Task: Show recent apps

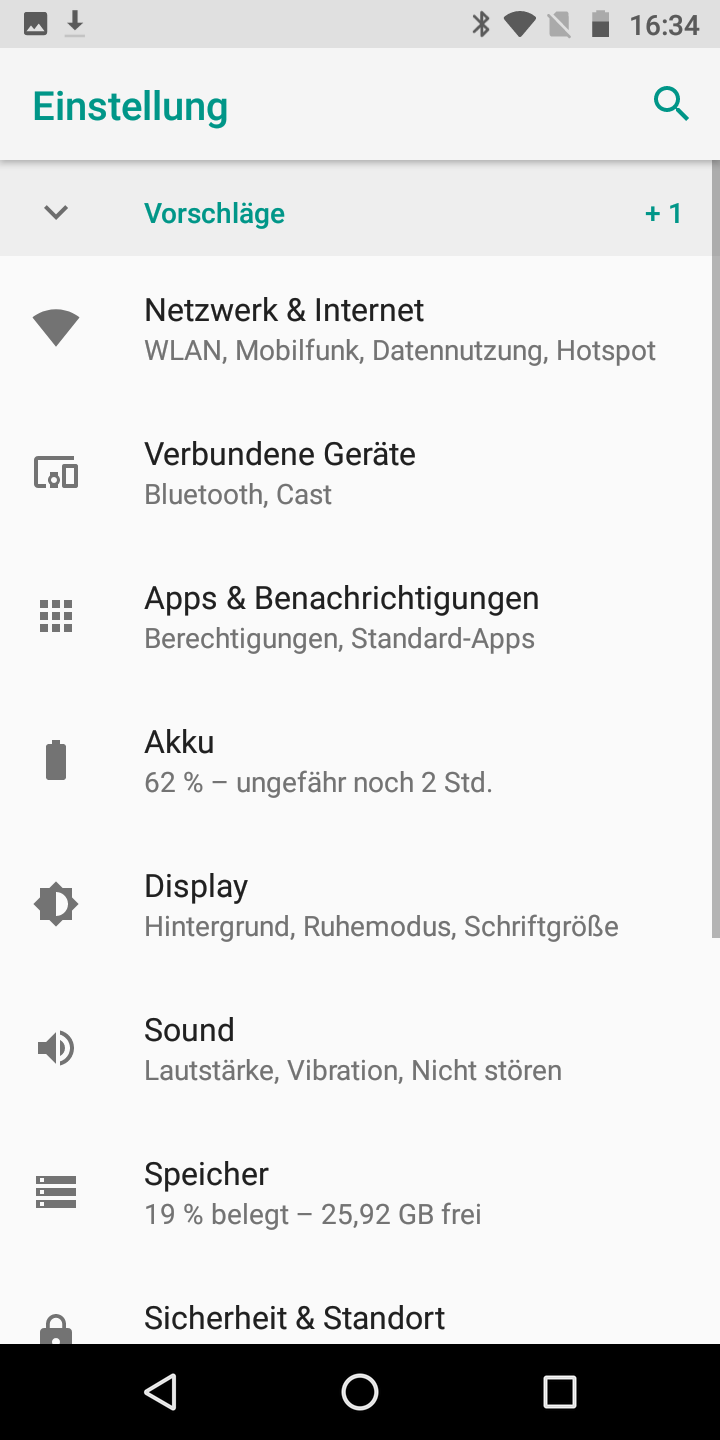Action: click(x=559, y=1392)
